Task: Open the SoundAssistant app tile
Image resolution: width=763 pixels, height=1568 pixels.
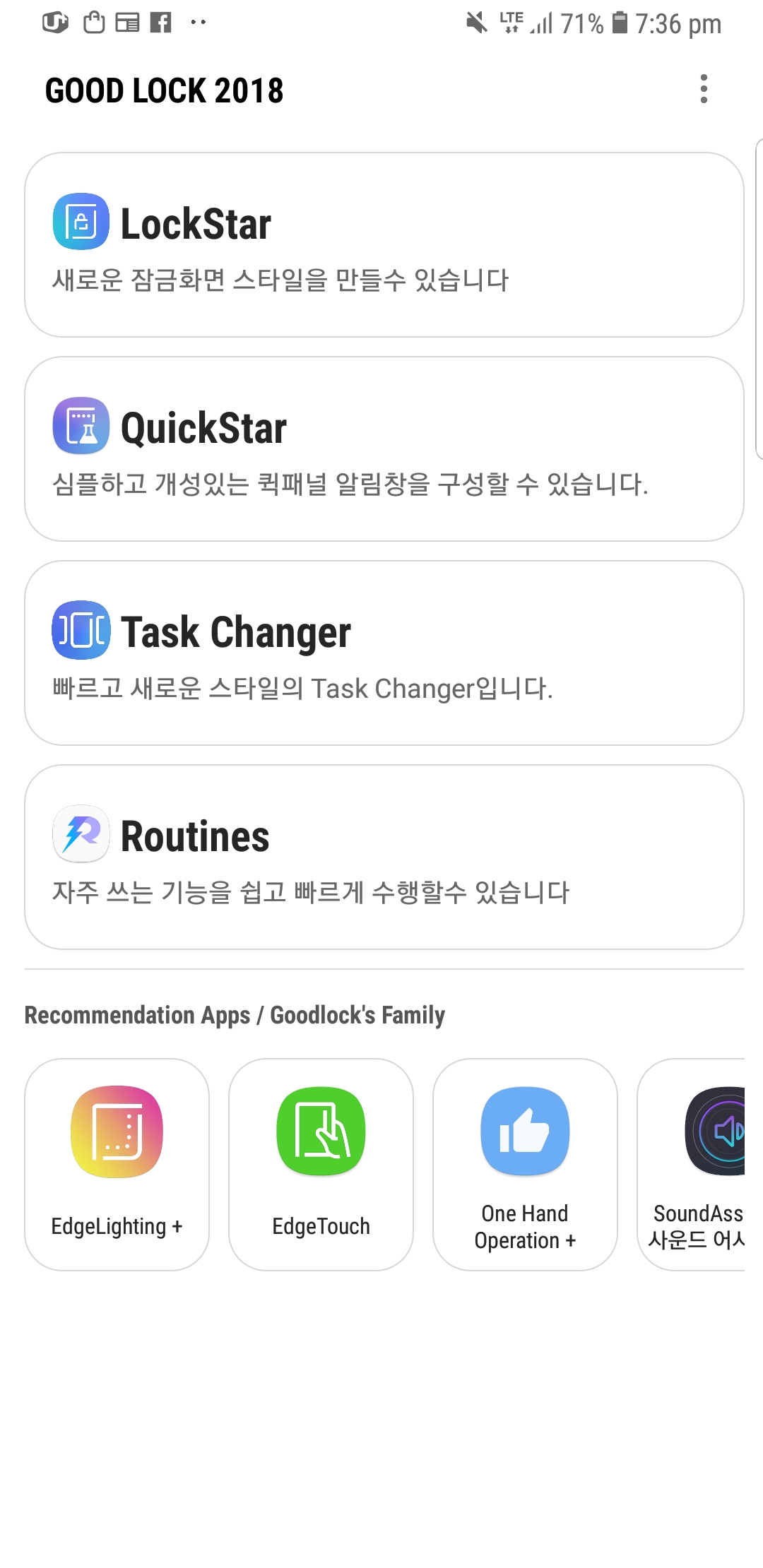Action: coord(692,1165)
